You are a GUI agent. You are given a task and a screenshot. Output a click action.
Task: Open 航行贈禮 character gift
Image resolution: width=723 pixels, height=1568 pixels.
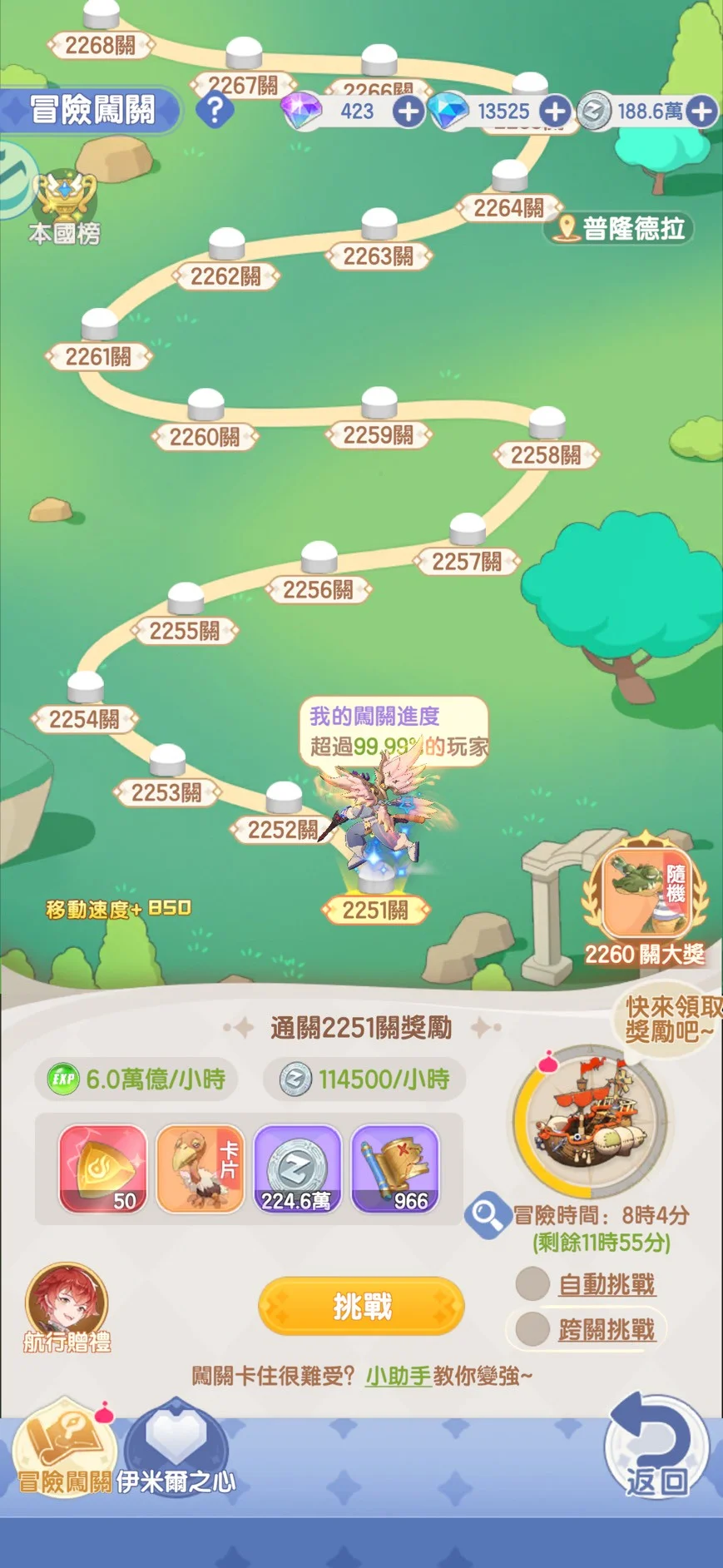click(67, 1307)
